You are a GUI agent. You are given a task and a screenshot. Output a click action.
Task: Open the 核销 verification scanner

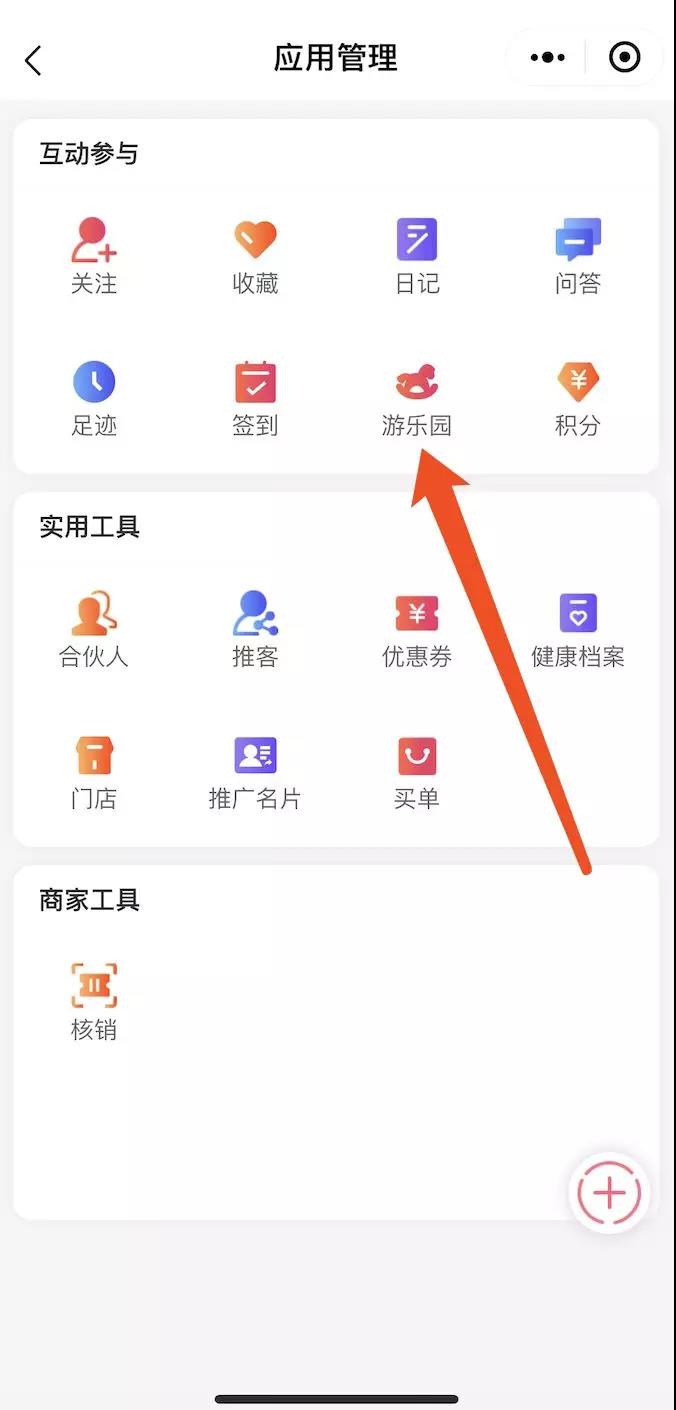[94, 1002]
